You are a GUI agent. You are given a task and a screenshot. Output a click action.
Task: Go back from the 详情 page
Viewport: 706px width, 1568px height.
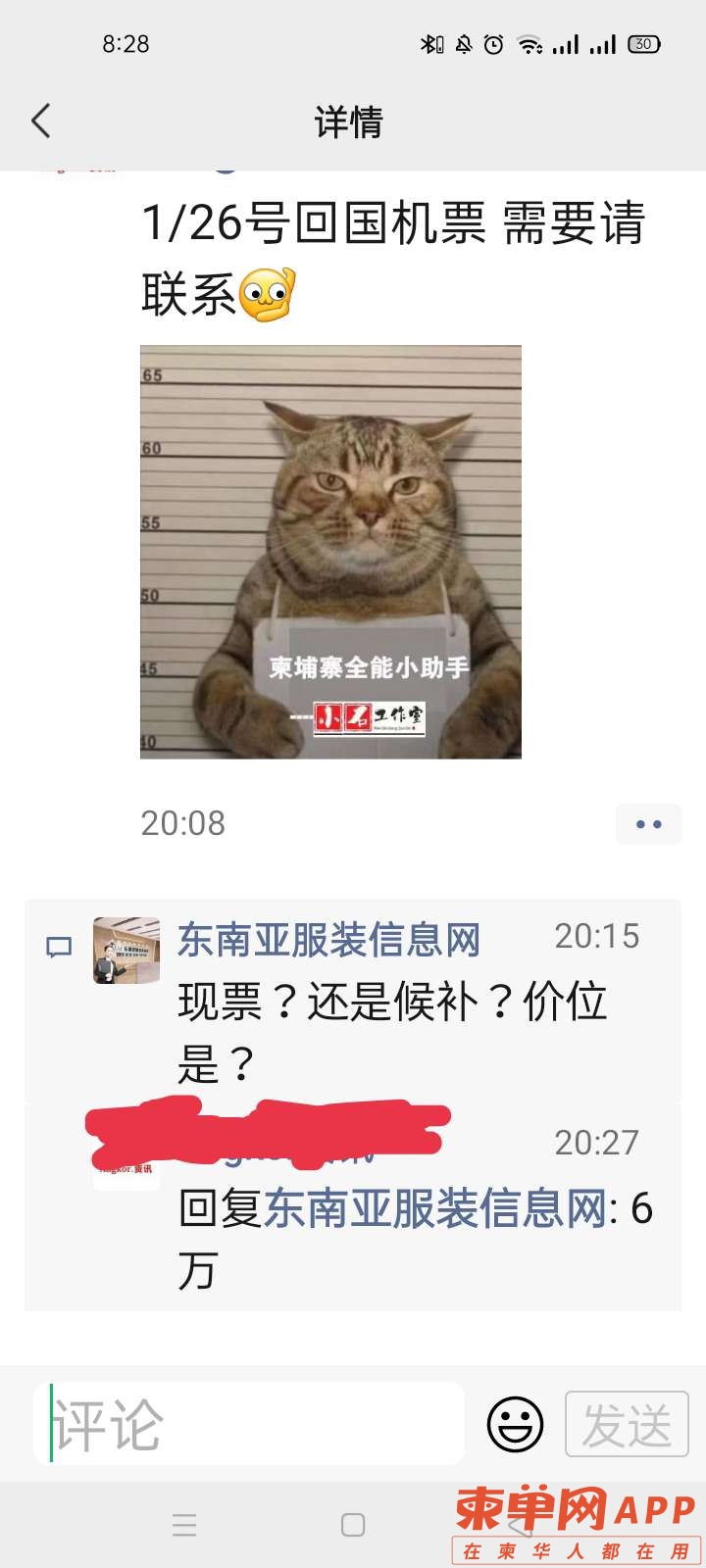coord(41,122)
